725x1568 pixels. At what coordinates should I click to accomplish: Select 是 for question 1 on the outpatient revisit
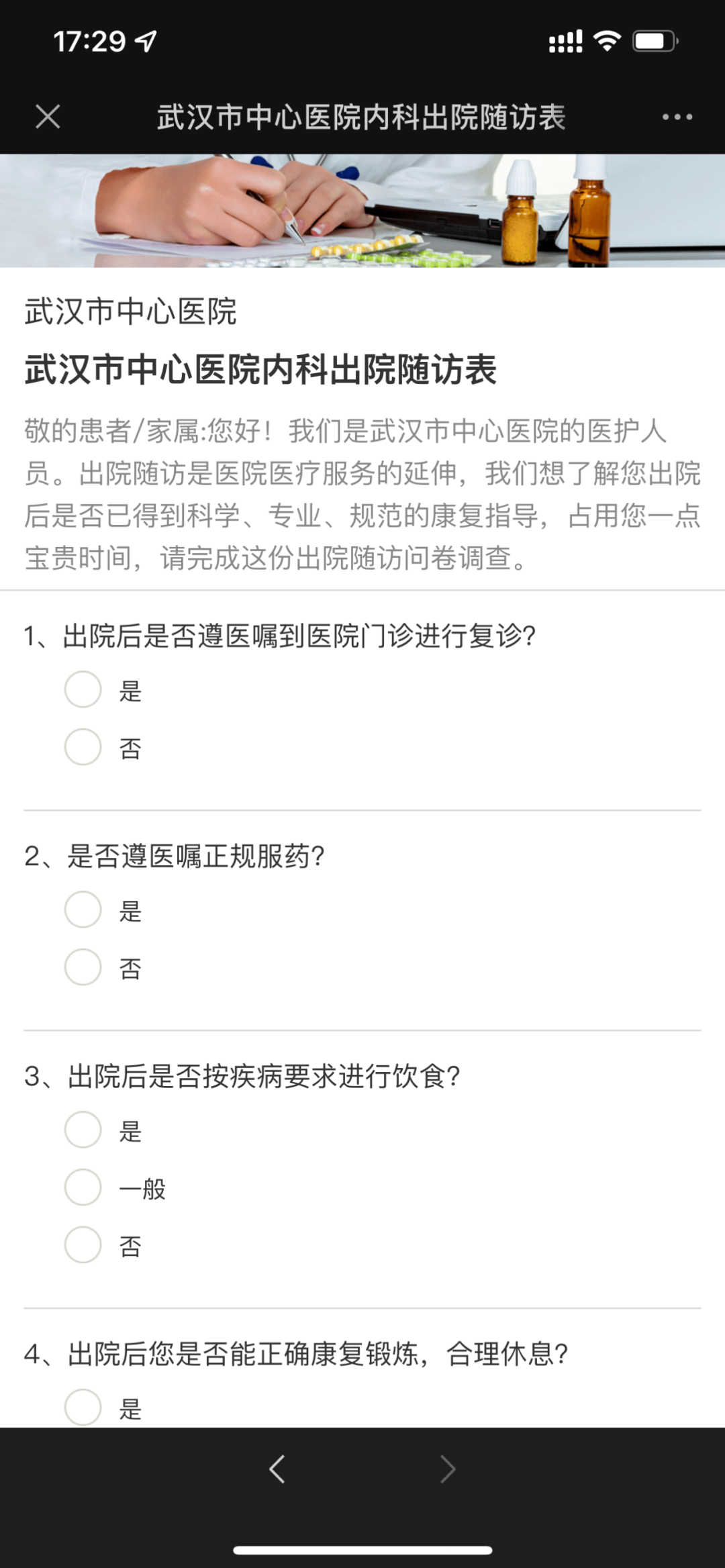[83, 689]
